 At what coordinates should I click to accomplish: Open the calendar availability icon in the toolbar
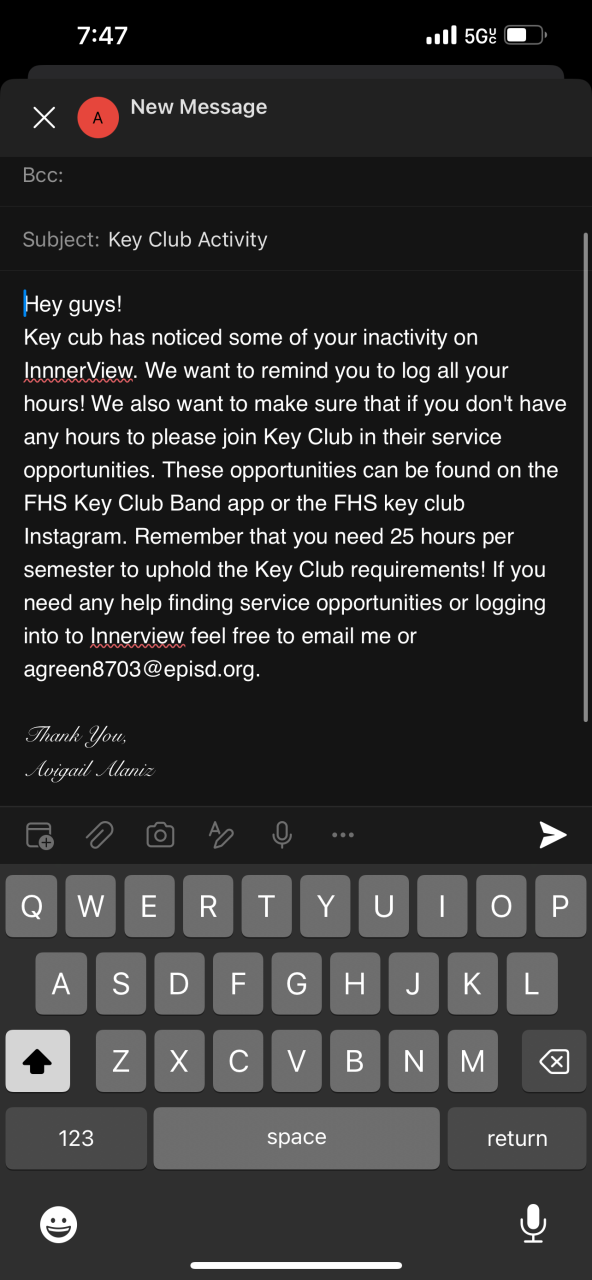point(40,835)
